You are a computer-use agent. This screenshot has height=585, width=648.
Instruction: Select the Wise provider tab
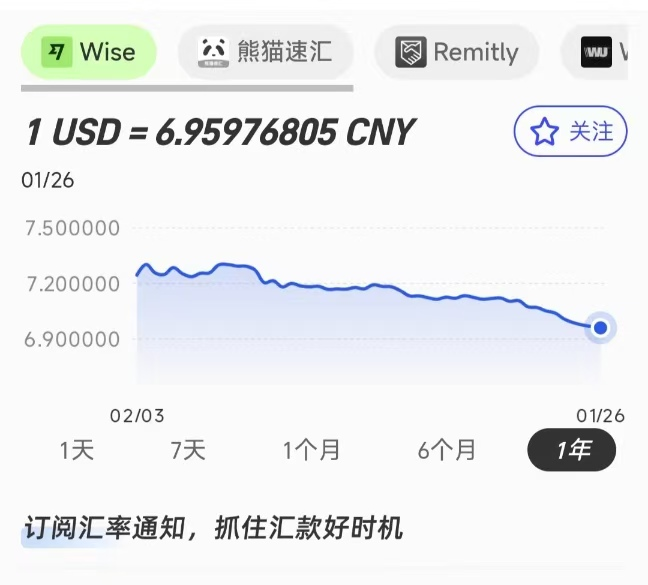pos(89,52)
